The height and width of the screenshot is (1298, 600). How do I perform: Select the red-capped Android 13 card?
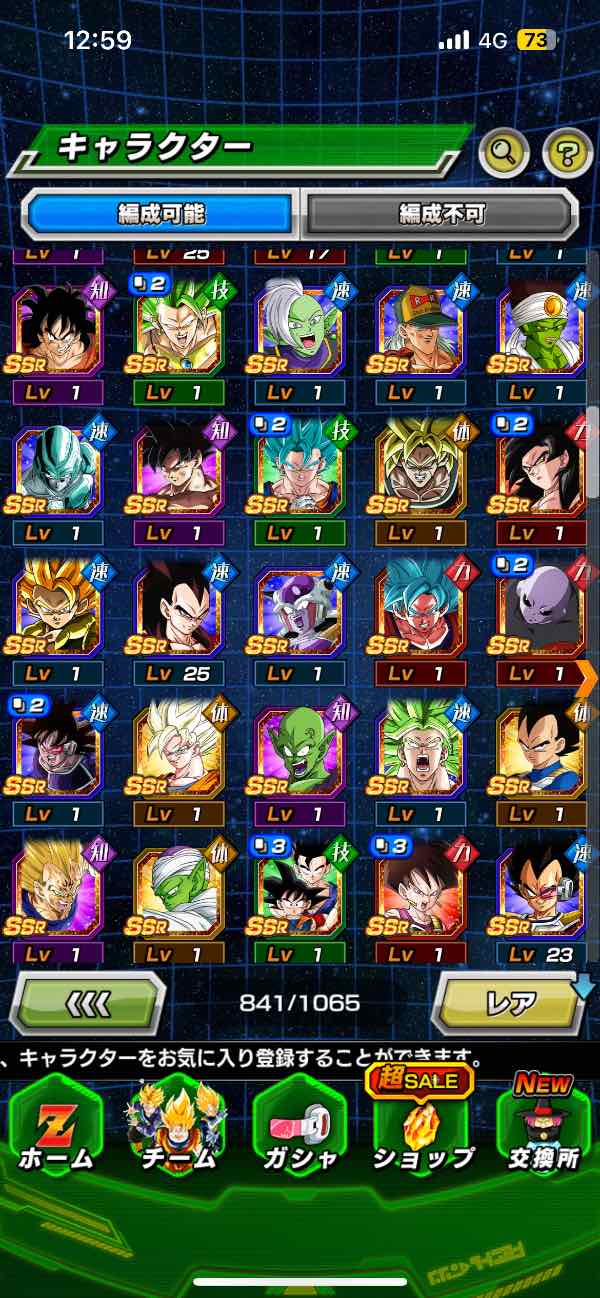[x=421, y=328]
